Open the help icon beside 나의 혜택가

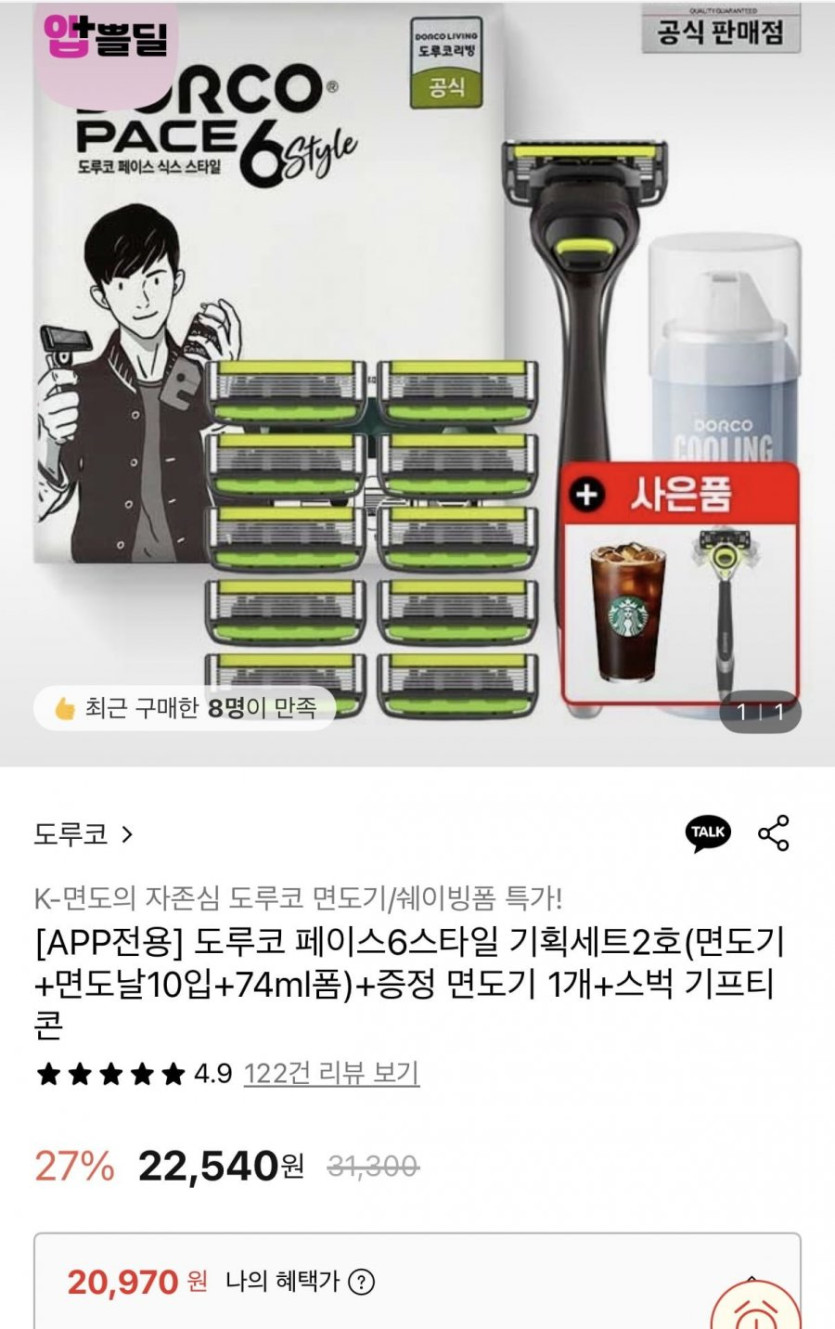coord(363,1282)
